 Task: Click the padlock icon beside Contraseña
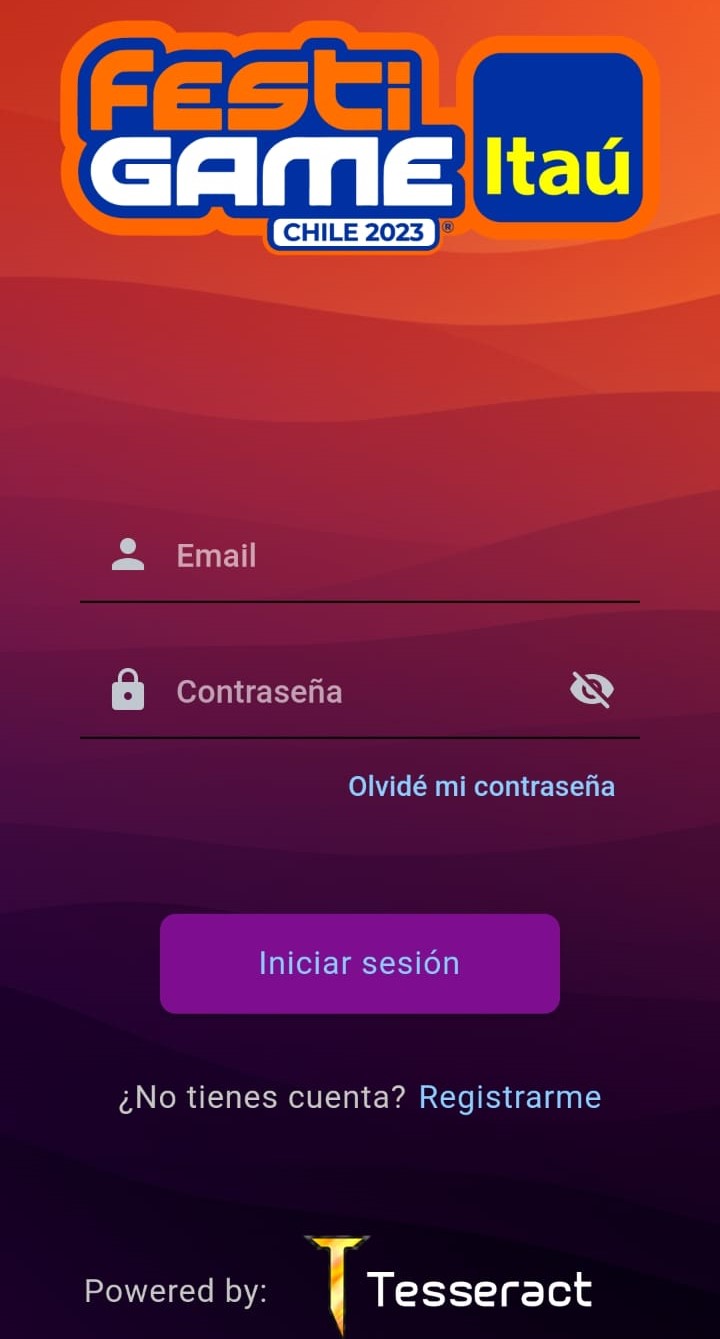coord(127,690)
